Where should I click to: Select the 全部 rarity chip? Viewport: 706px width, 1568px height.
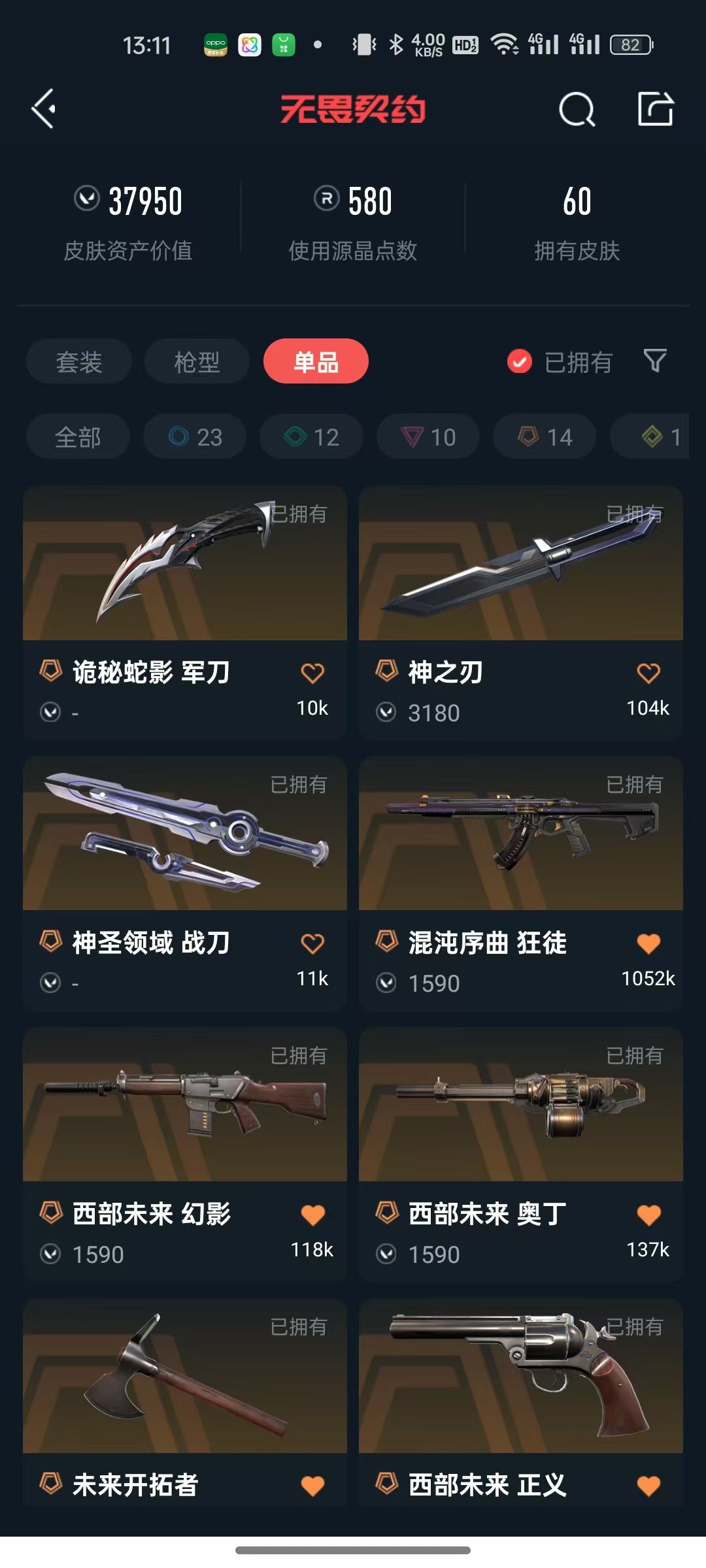point(78,436)
